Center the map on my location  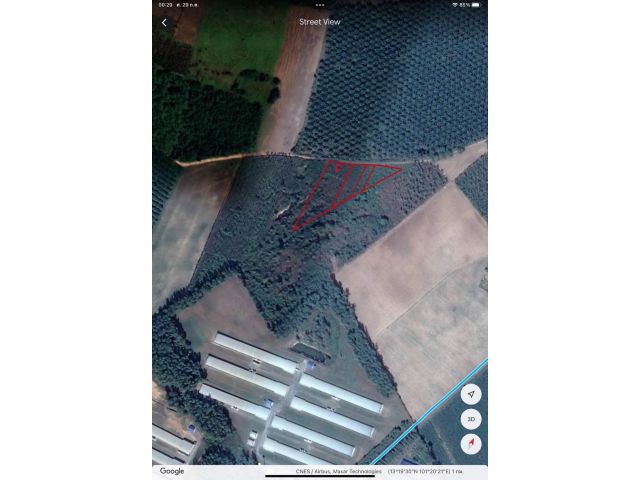coord(471,395)
